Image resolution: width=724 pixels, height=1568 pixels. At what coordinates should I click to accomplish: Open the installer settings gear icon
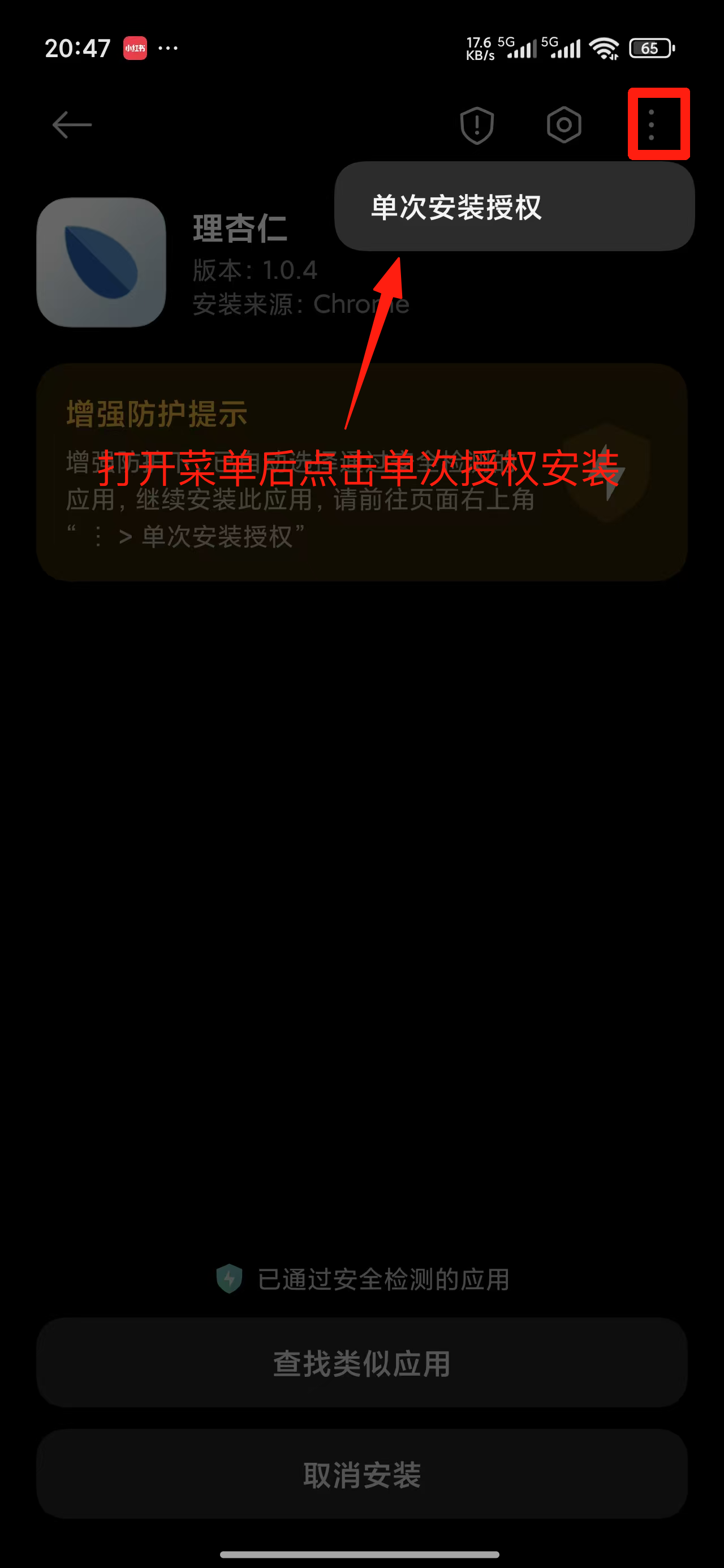click(x=564, y=125)
